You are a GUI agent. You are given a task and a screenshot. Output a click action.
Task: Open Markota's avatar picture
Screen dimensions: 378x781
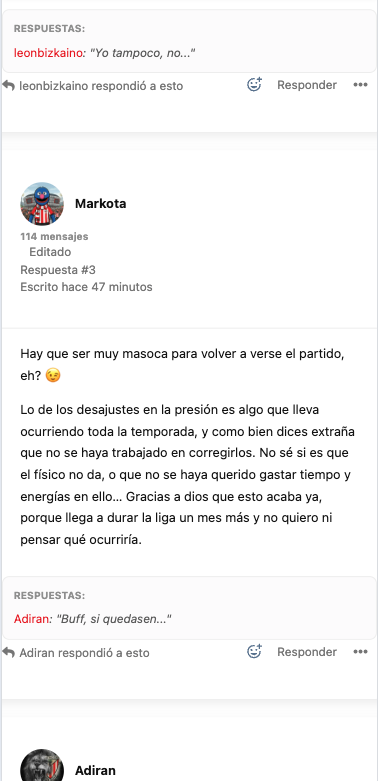42,204
